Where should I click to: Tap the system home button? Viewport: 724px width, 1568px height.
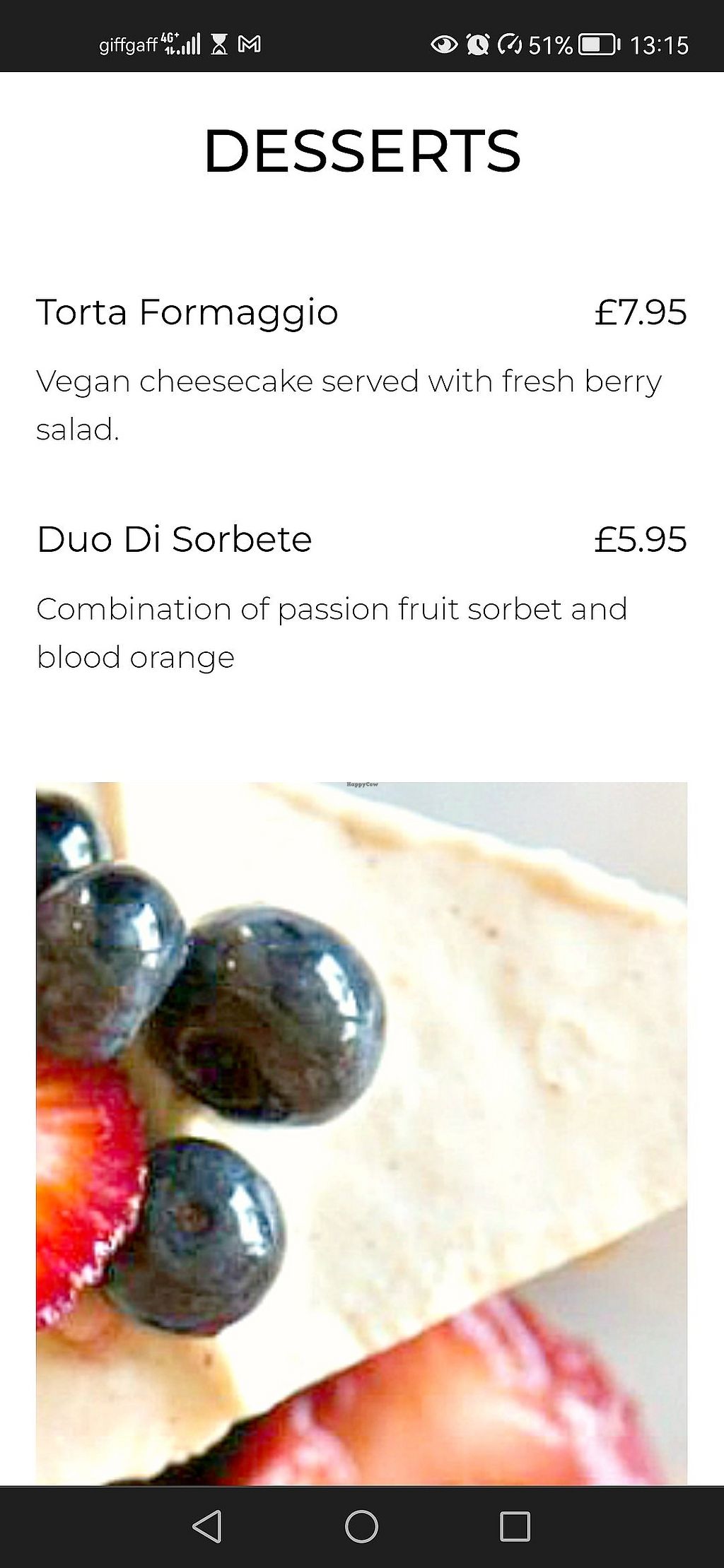[x=361, y=1526]
